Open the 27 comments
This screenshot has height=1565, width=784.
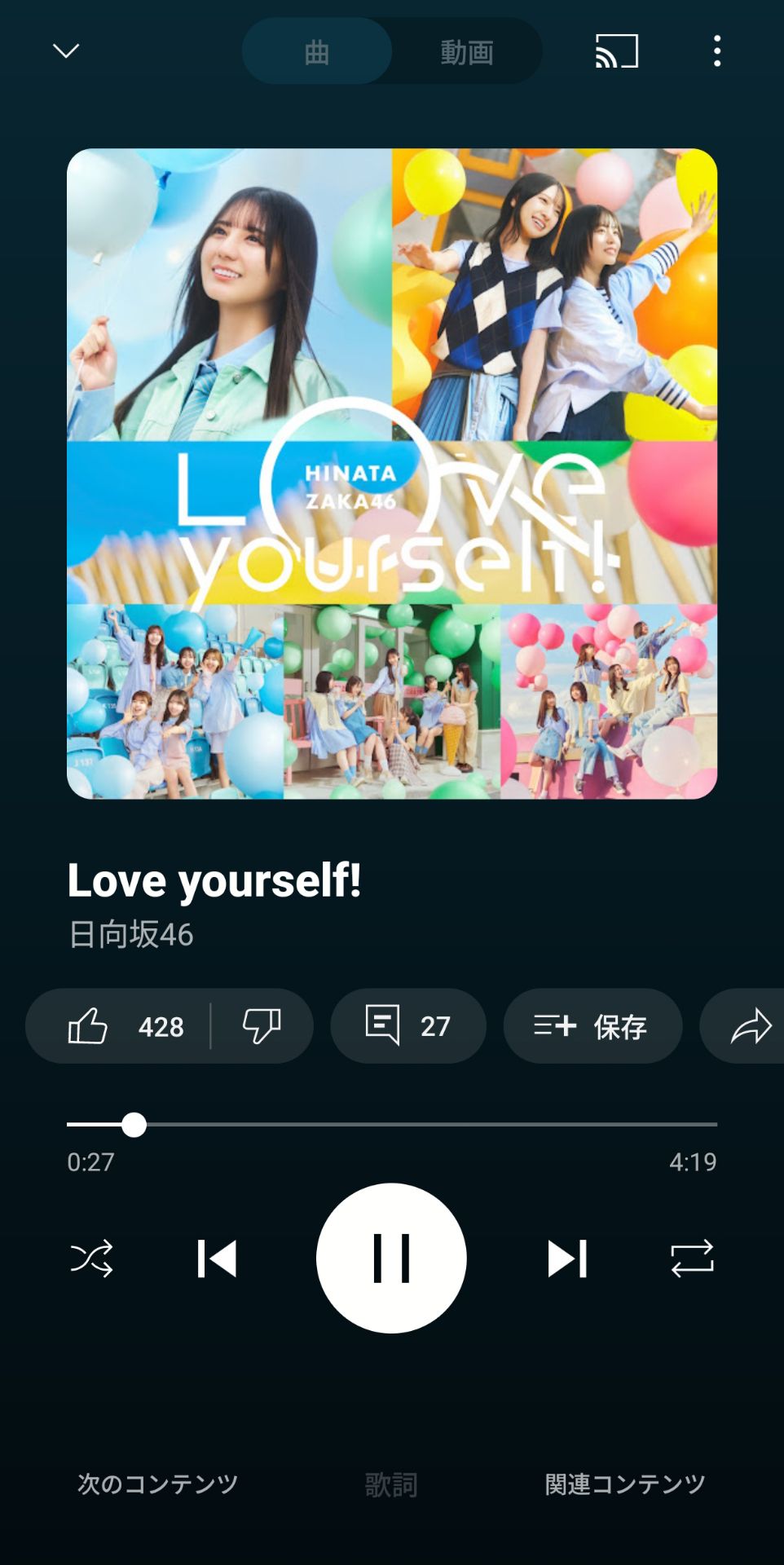[407, 1026]
